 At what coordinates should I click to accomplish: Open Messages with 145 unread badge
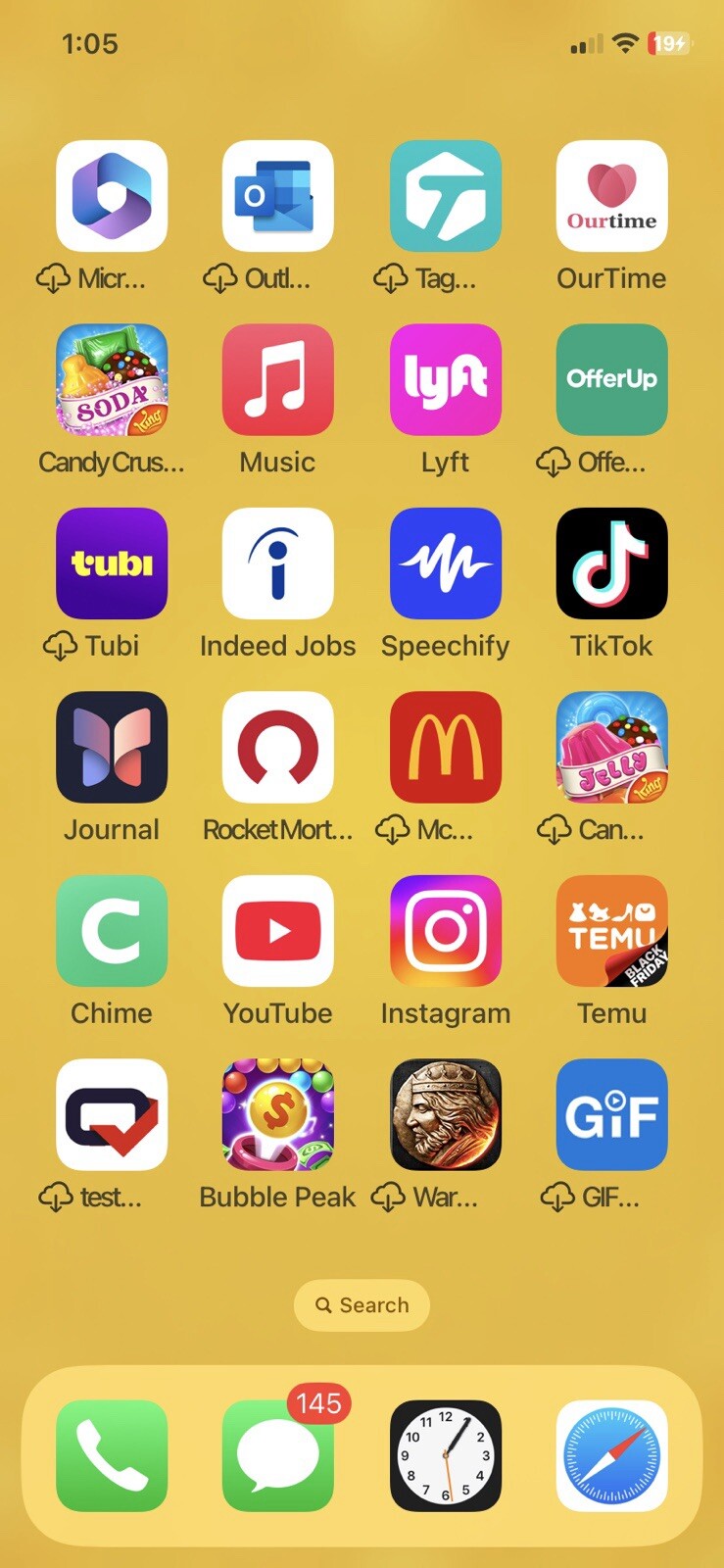(x=278, y=1454)
